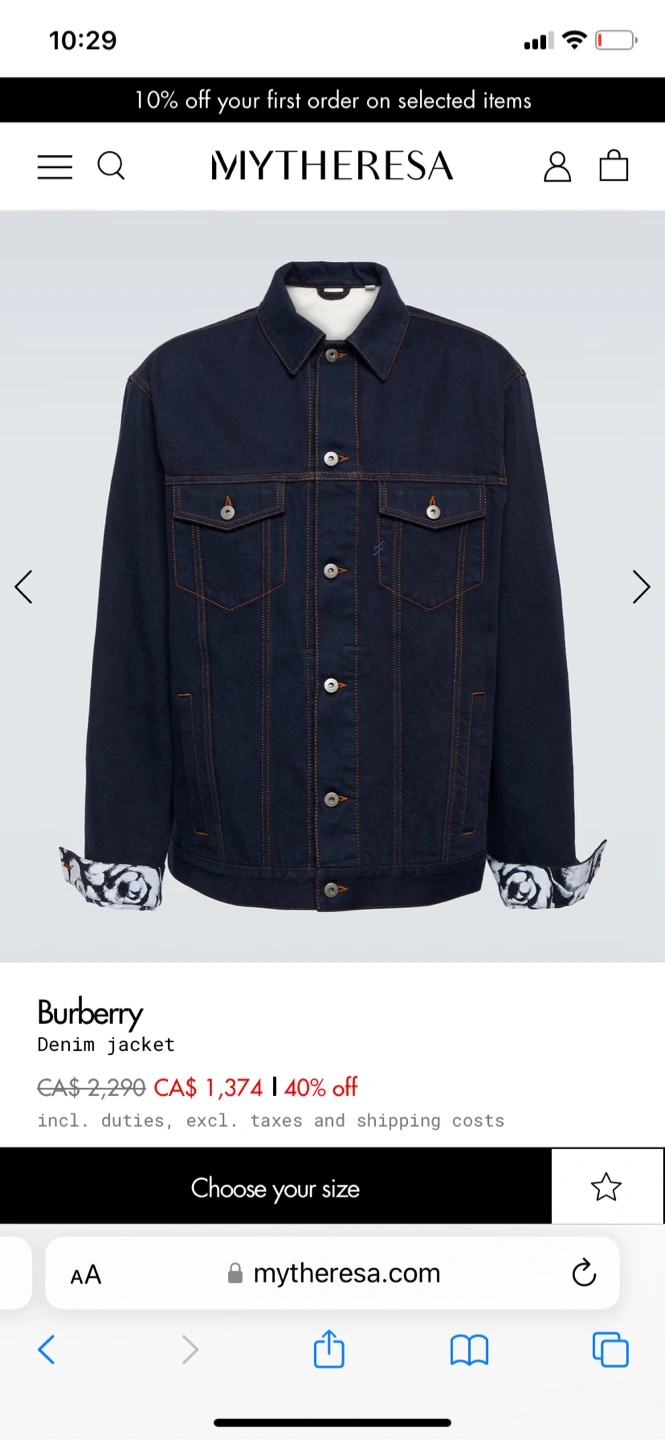The width and height of the screenshot is (665, 1440).
Task: Tap Choose your size
Action: pos(275,1188)
